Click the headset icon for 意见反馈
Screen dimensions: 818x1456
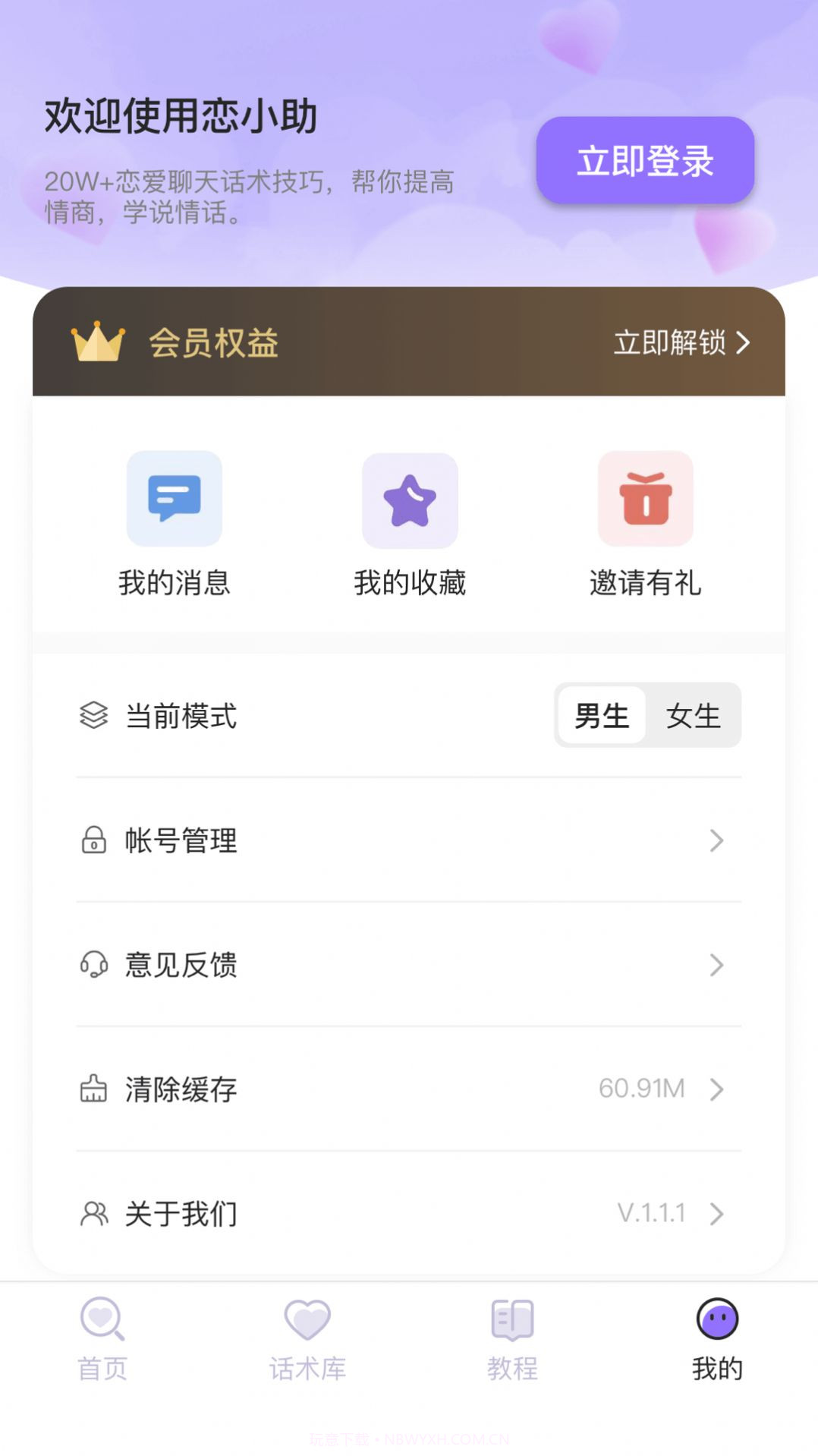(93, 966)
